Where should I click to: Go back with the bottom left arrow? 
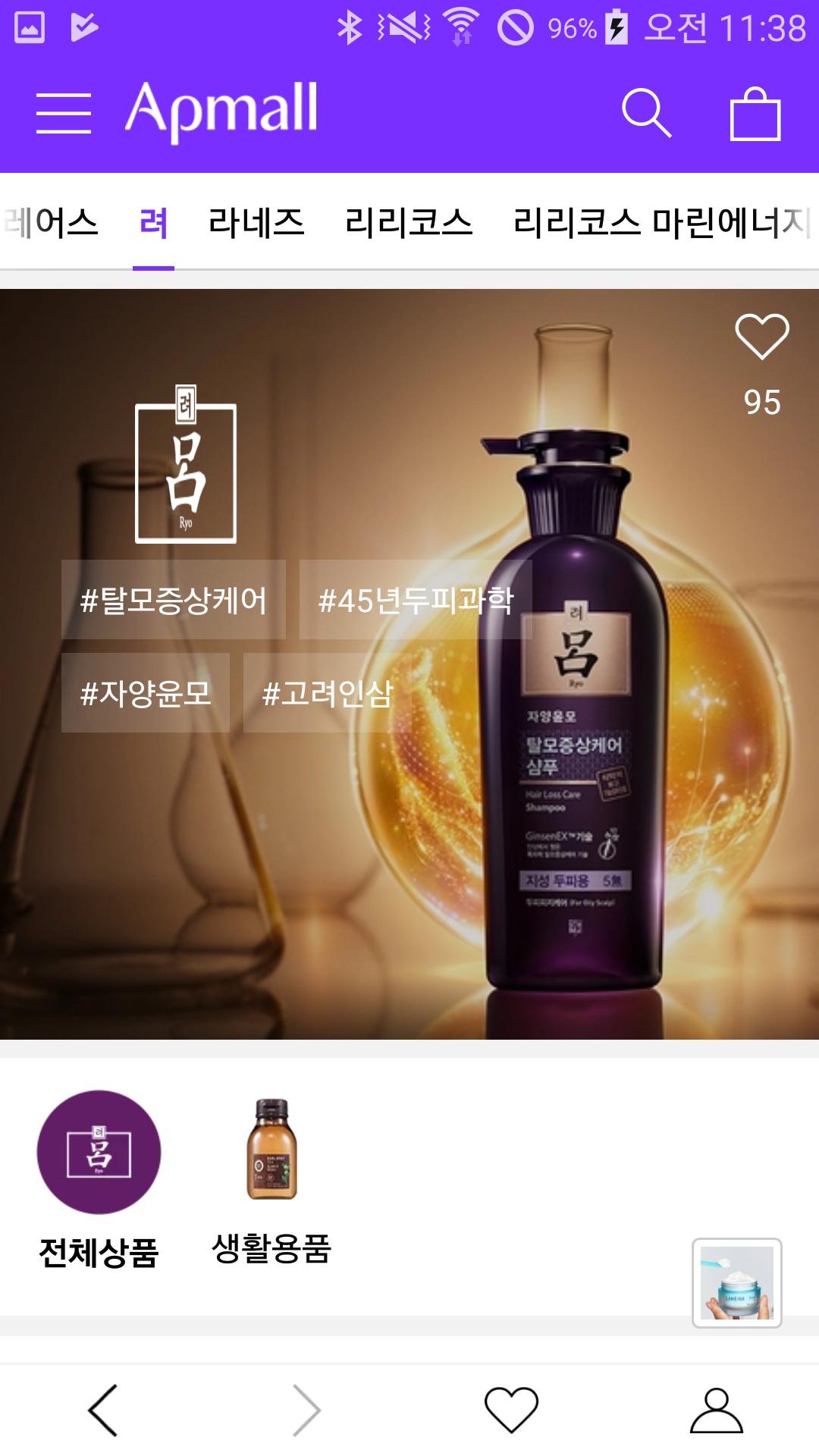click(103, 1410)
